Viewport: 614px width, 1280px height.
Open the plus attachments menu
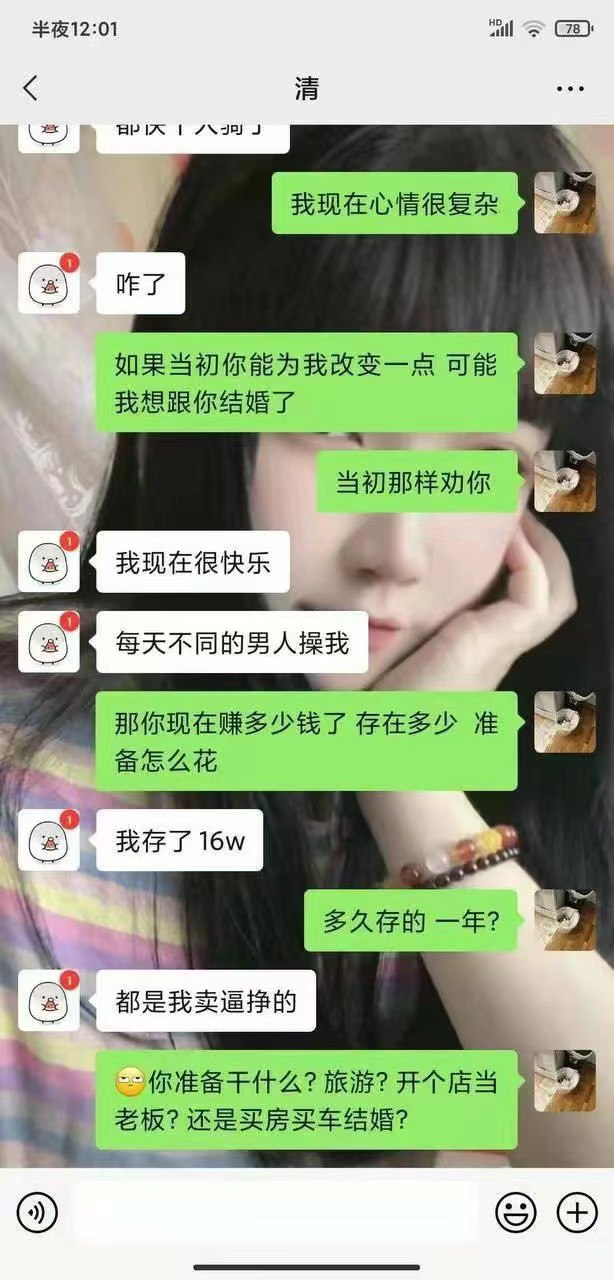coord(577,1214)
